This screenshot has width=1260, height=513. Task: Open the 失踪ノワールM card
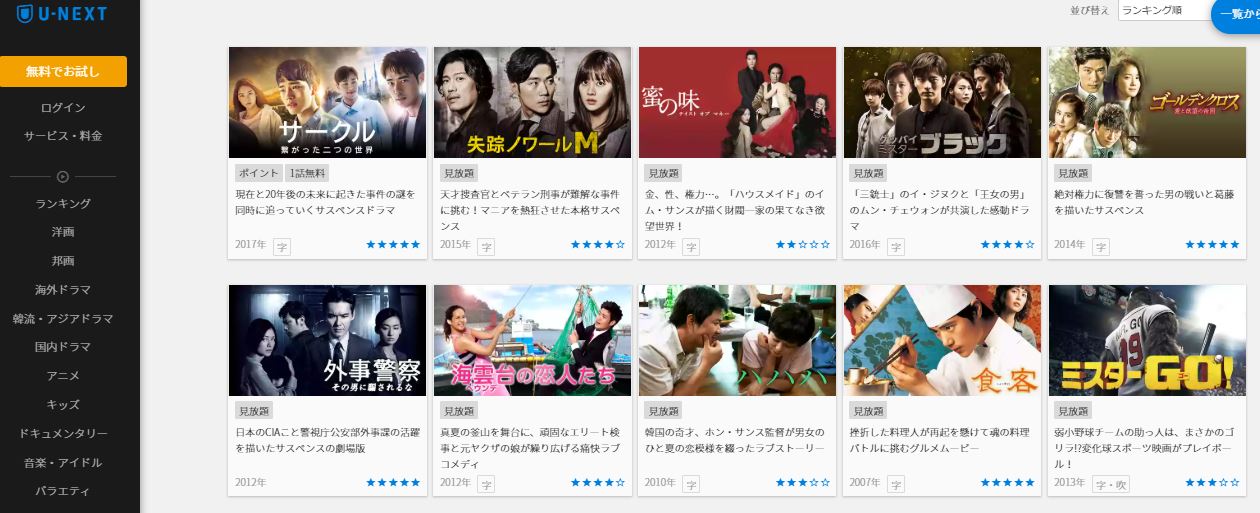pyautogui.click(x=532, y=103)
